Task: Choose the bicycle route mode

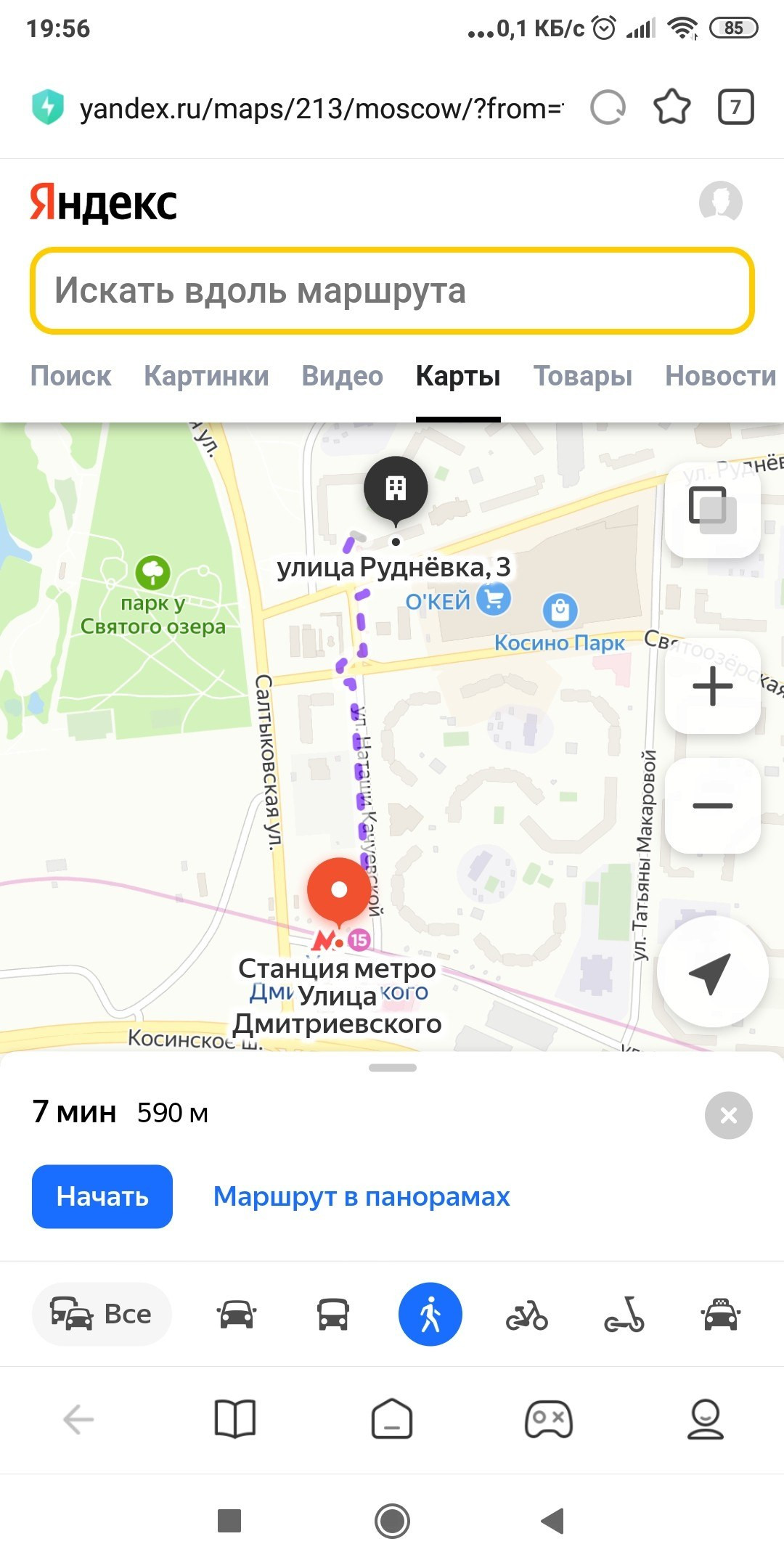Action: pos(527,1314)
